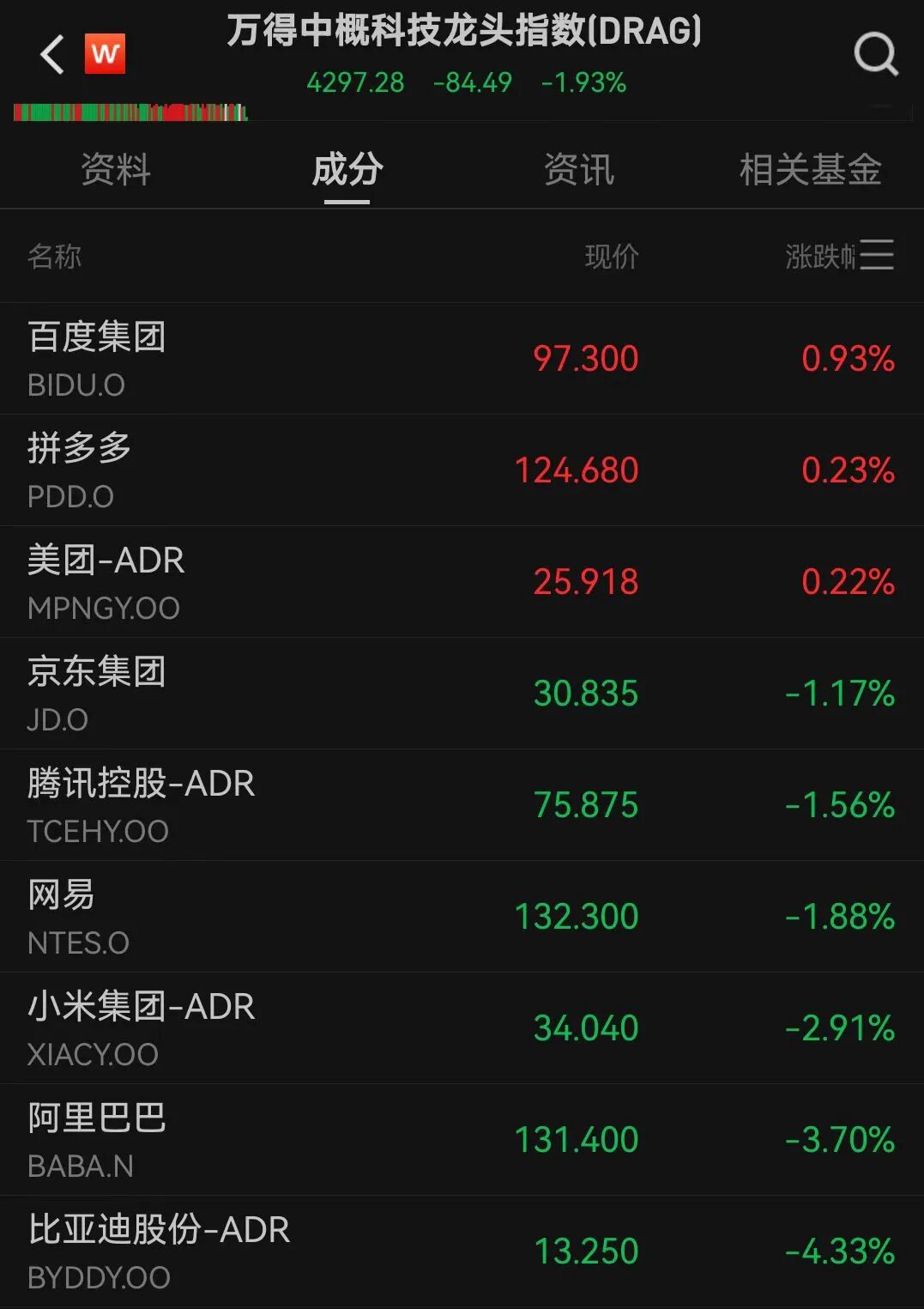The width and height of the screenshot is (924, 1309).
Task: Open column options menu next to 涨跌幅
Action: point(876,255)
